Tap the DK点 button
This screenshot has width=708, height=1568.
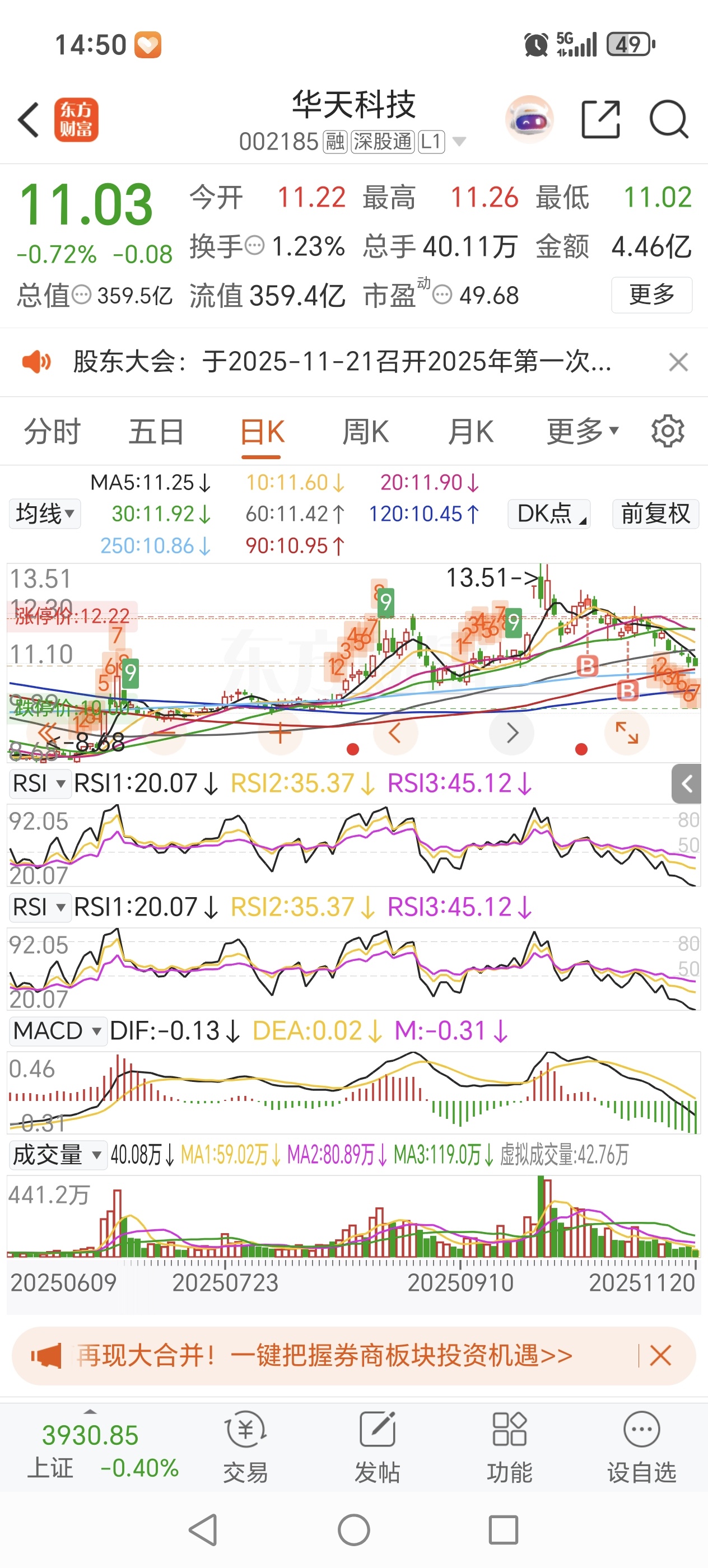[x=549, y=514]
